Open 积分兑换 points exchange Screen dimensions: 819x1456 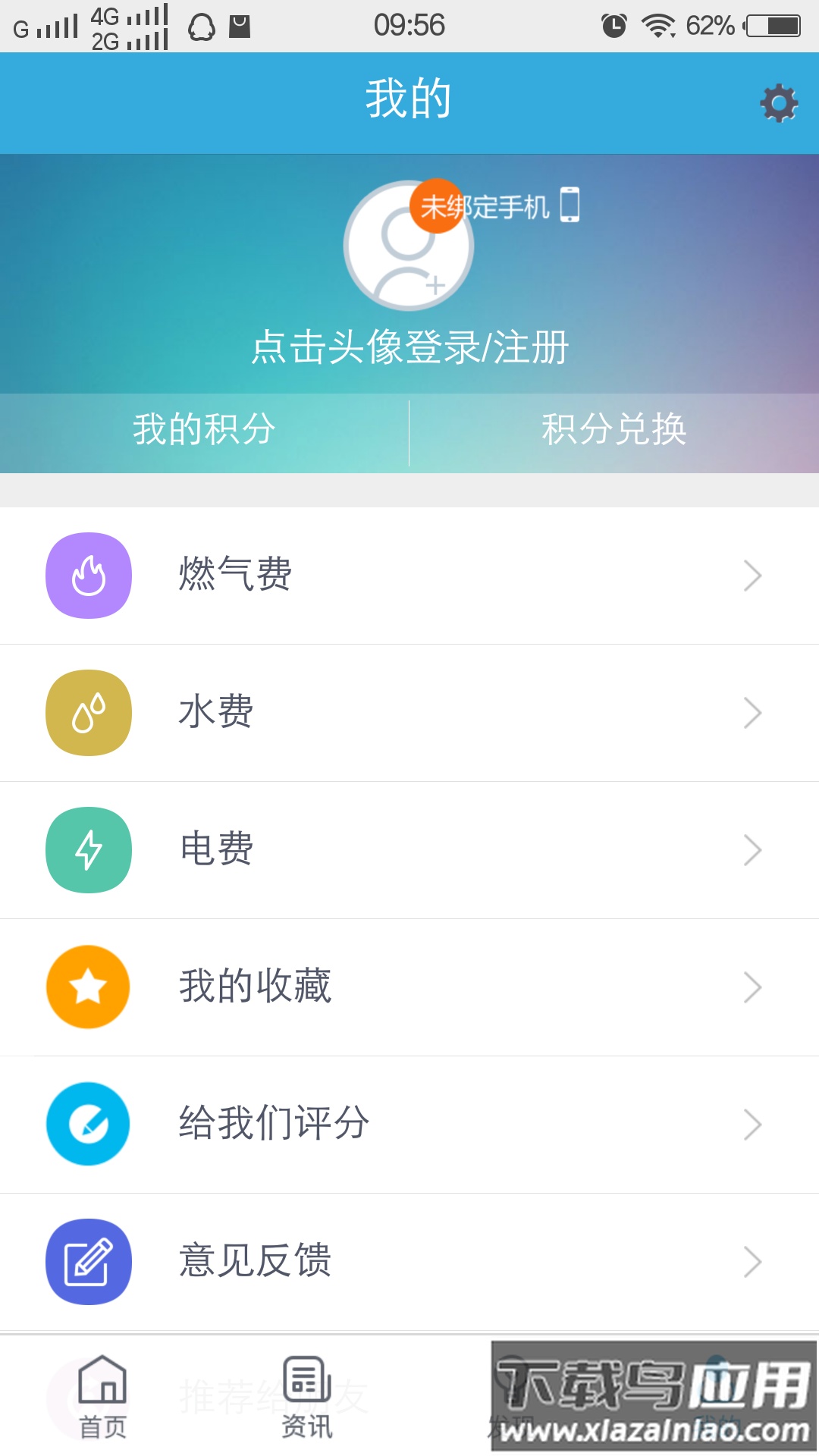click(613, 430)
